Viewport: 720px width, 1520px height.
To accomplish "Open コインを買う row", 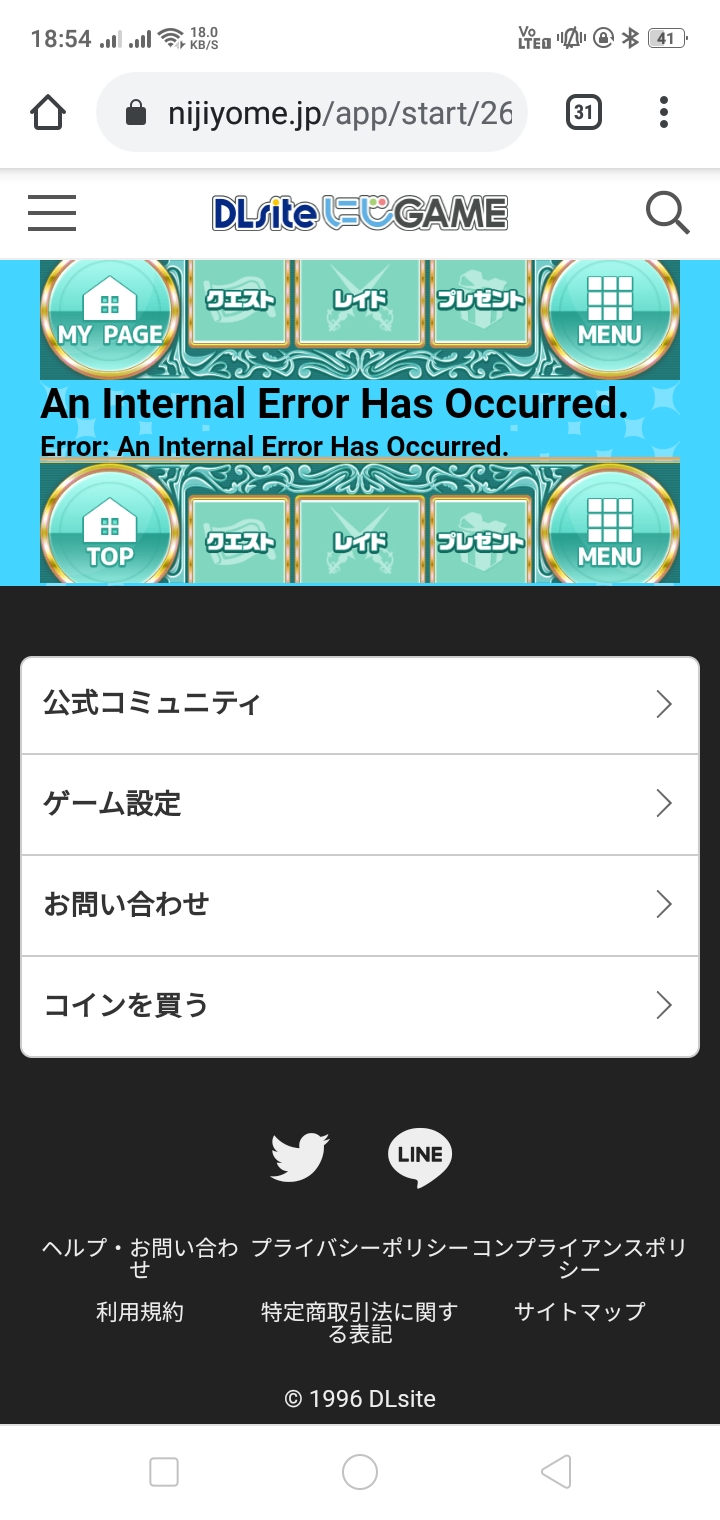I will point(360,1005).
